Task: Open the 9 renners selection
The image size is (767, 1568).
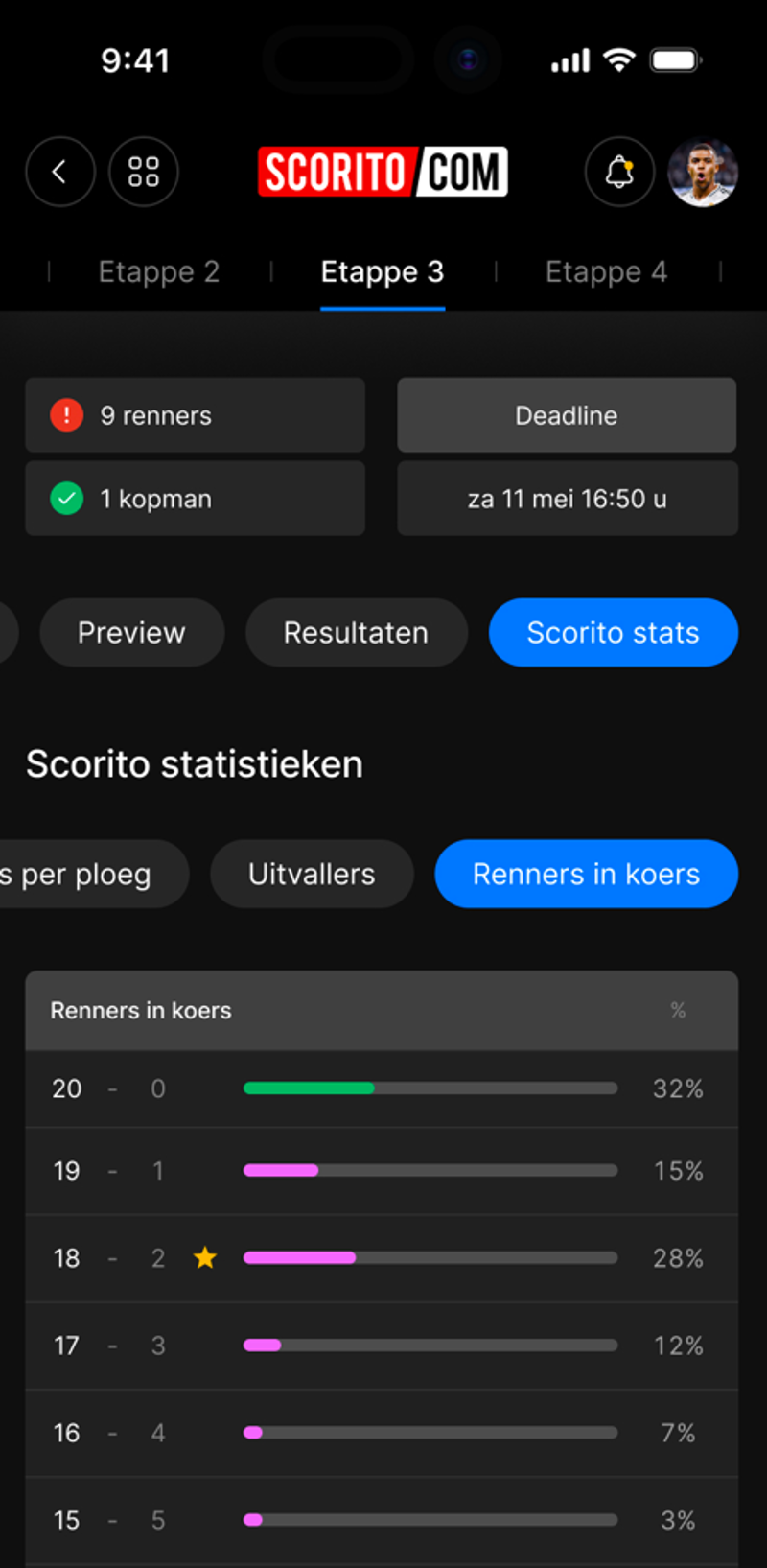Action: [195, 415]
